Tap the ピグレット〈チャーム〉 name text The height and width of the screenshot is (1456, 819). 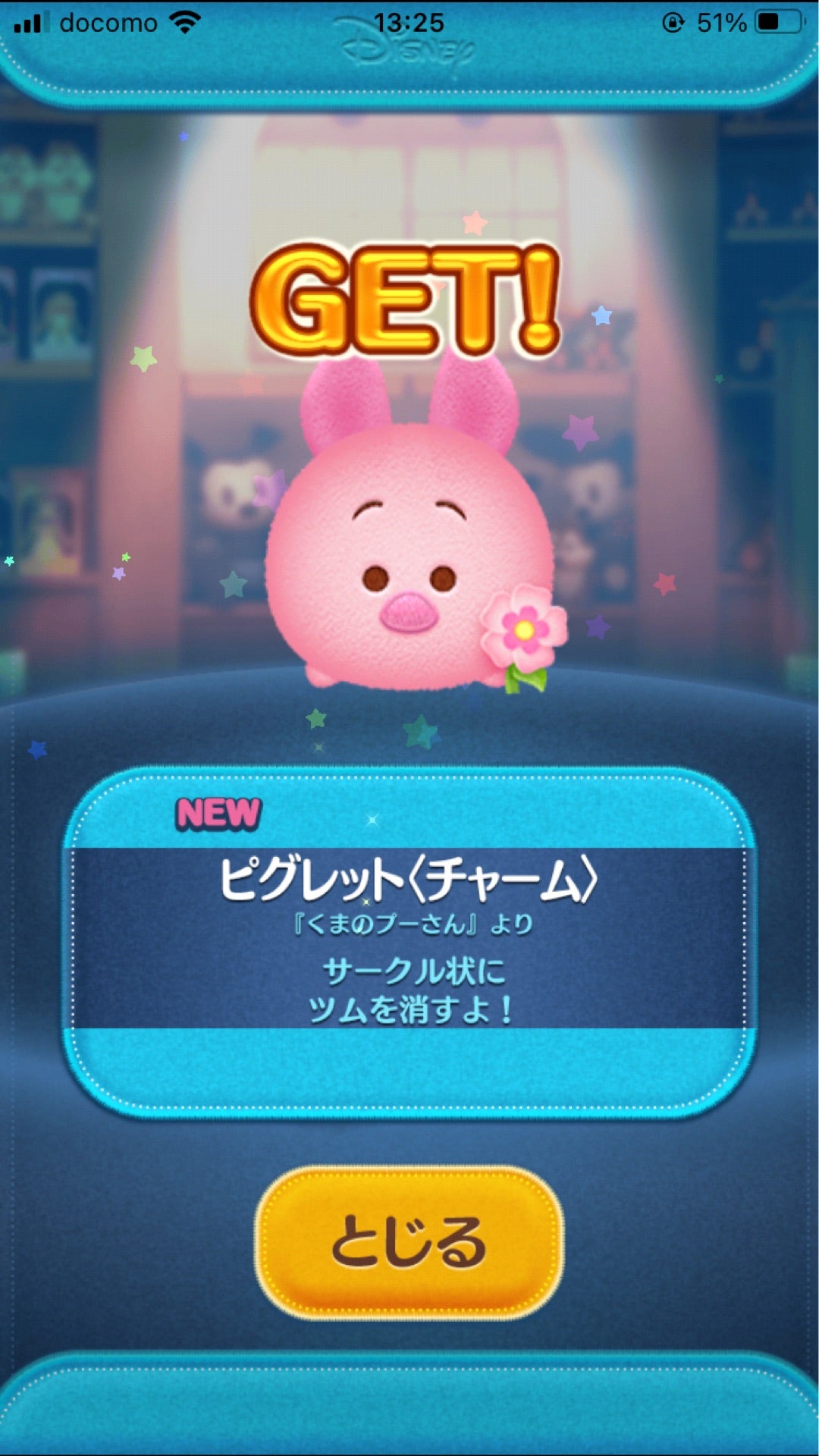[x=409, y=880]
